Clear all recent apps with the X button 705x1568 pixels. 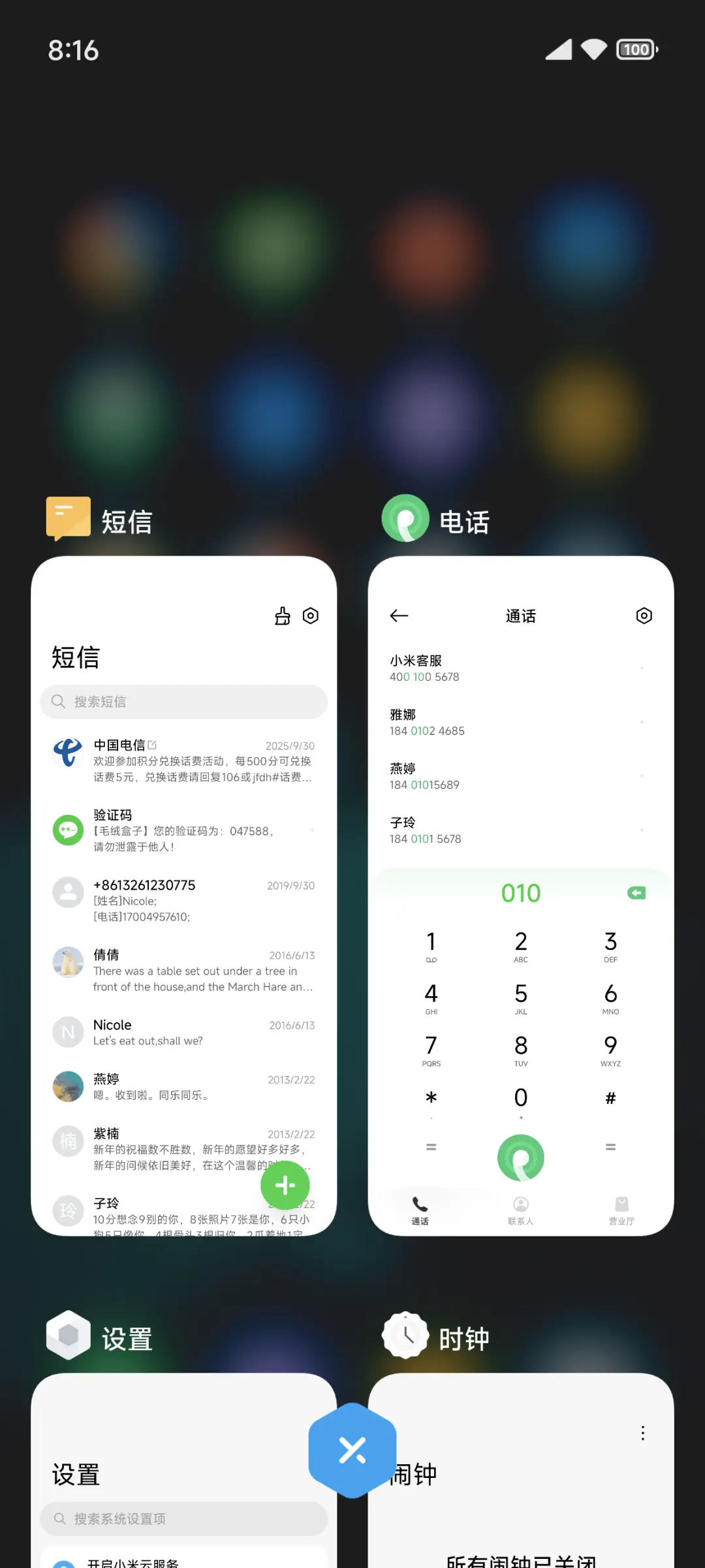click(x=352, y=1450)
